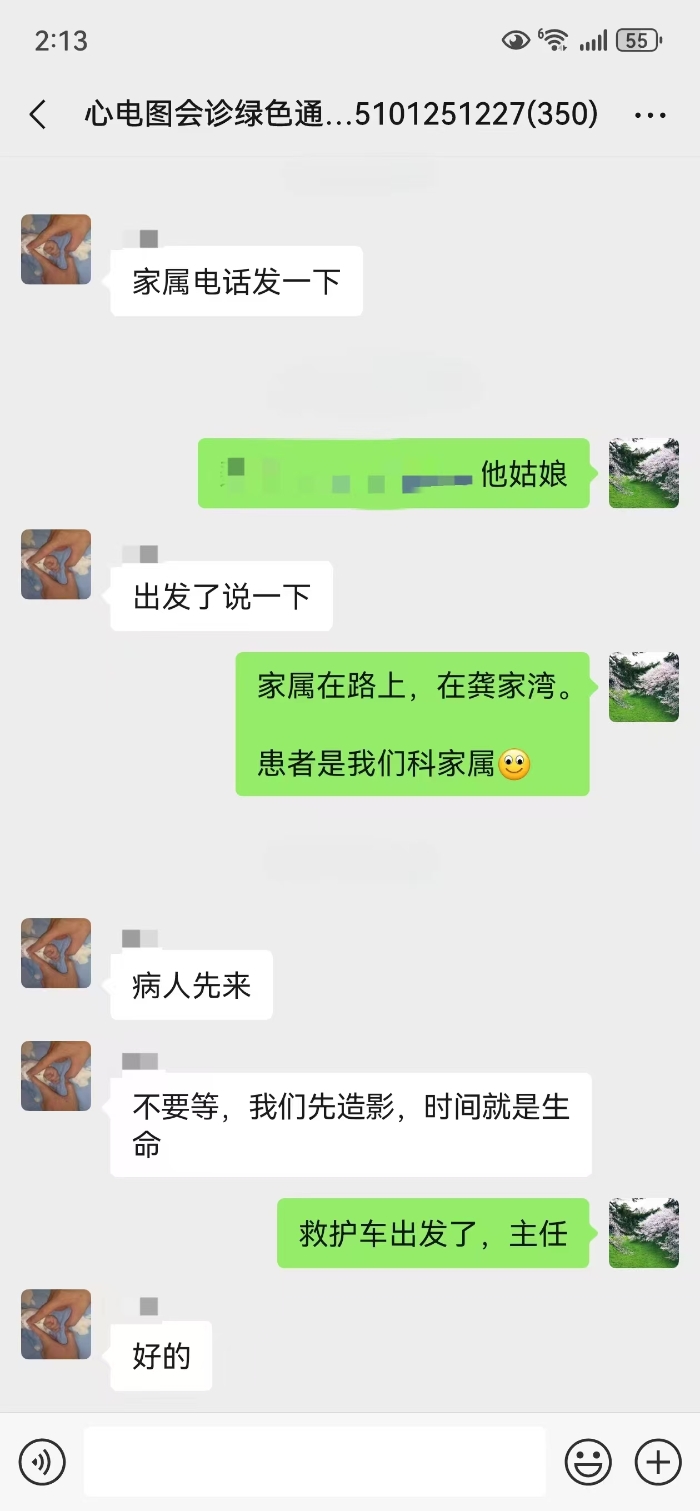Screen dimensions: 700x1511
Task: Tap the avatar next to "好的"
Action: pos(56,1324)
